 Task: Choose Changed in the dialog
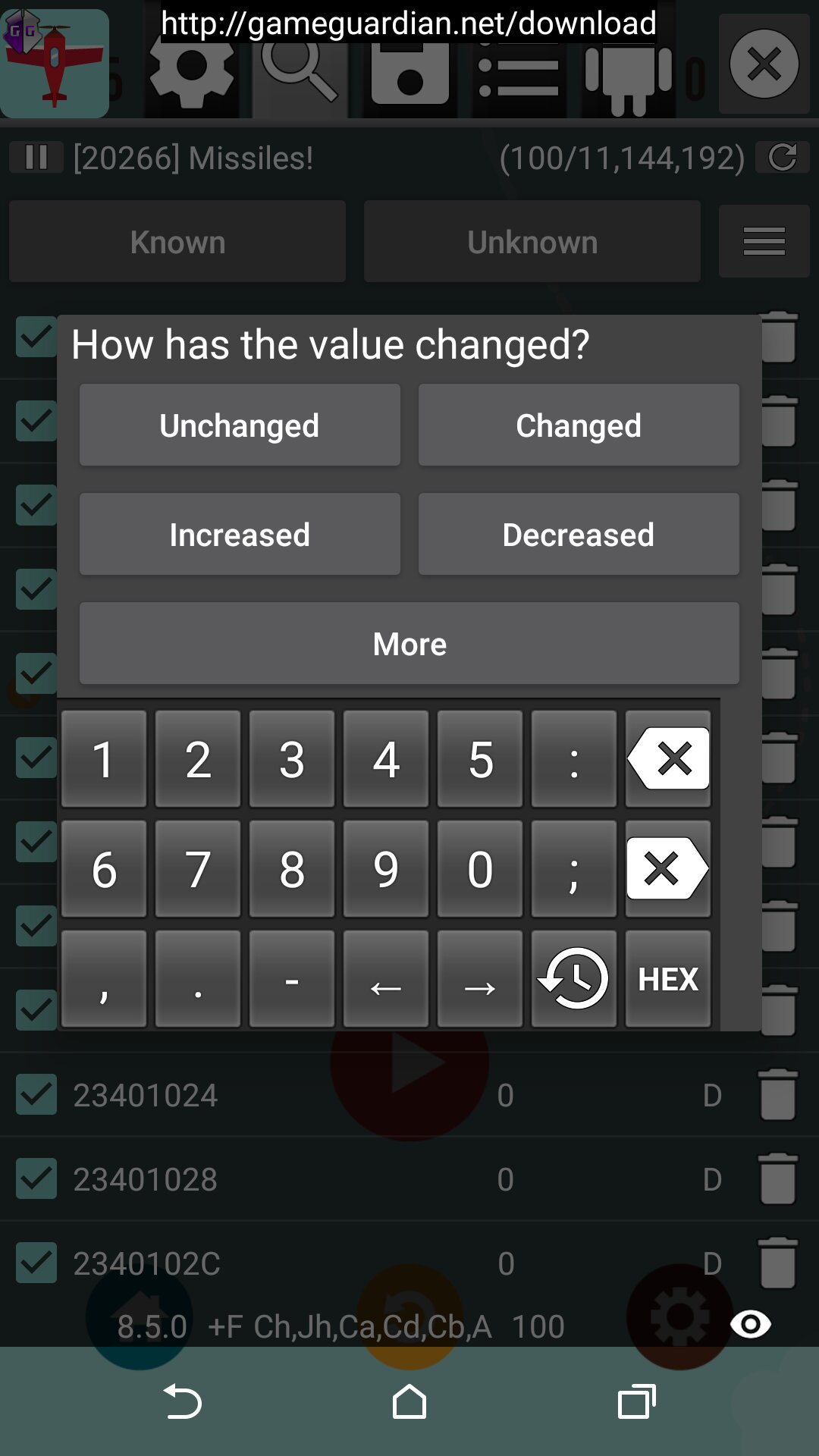click(x=579, y=425)
